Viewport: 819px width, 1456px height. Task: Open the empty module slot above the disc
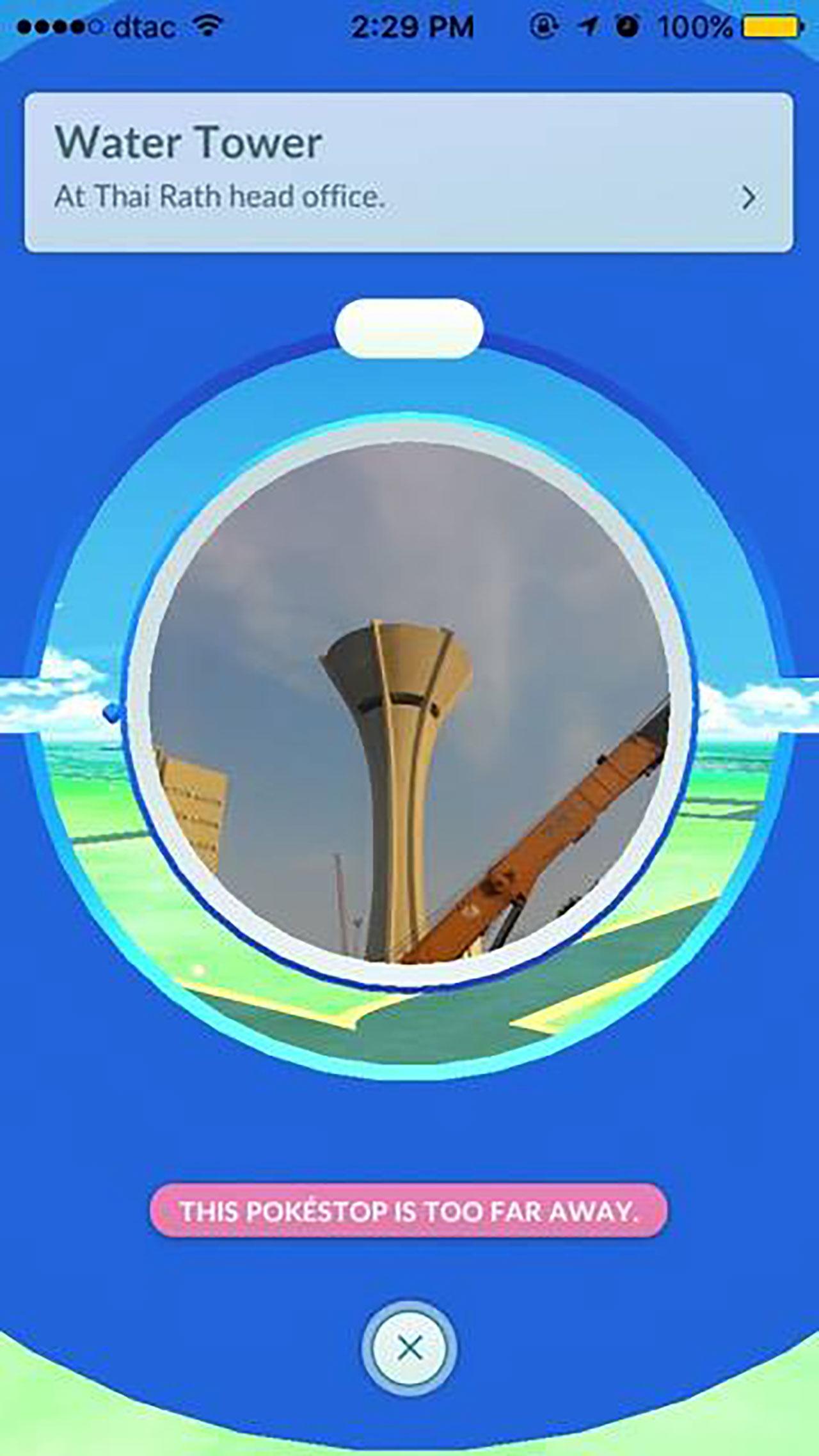(x=409, y=328)
